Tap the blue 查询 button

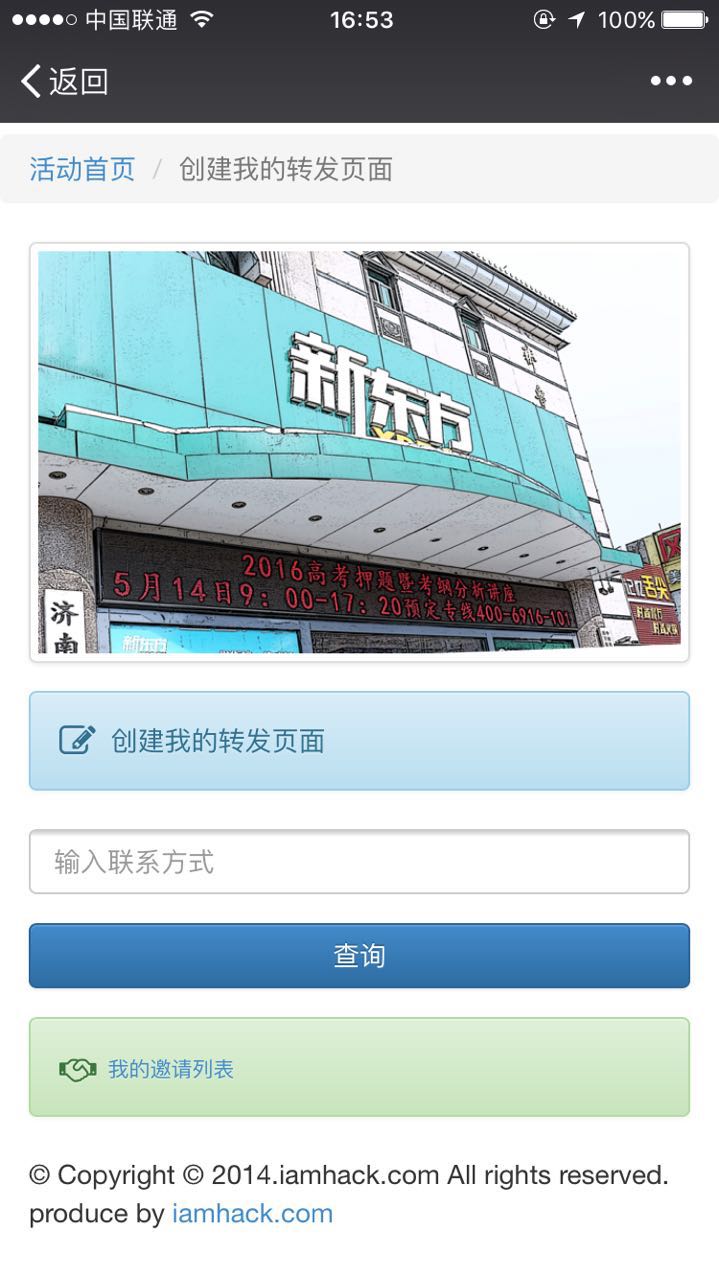click(x=359, y=956)
